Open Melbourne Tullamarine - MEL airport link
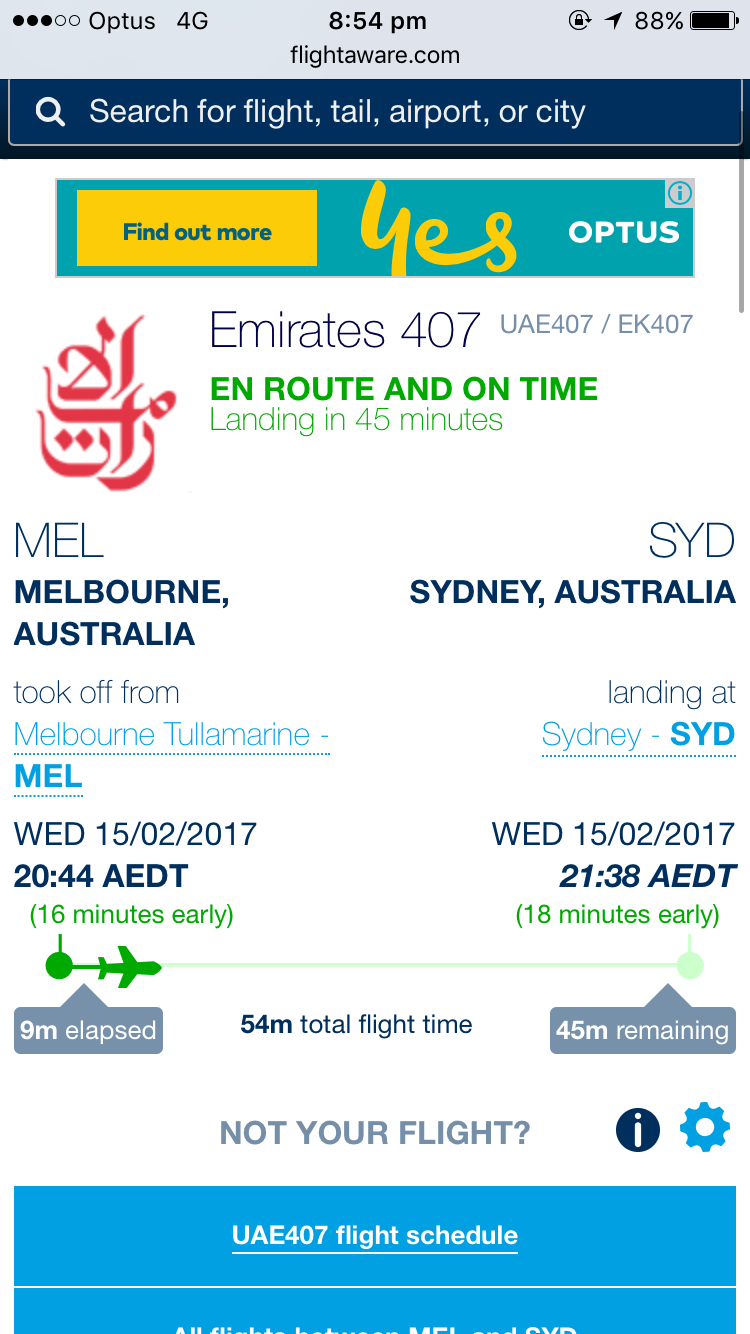 pyautogui.click(x=171, y=736)
